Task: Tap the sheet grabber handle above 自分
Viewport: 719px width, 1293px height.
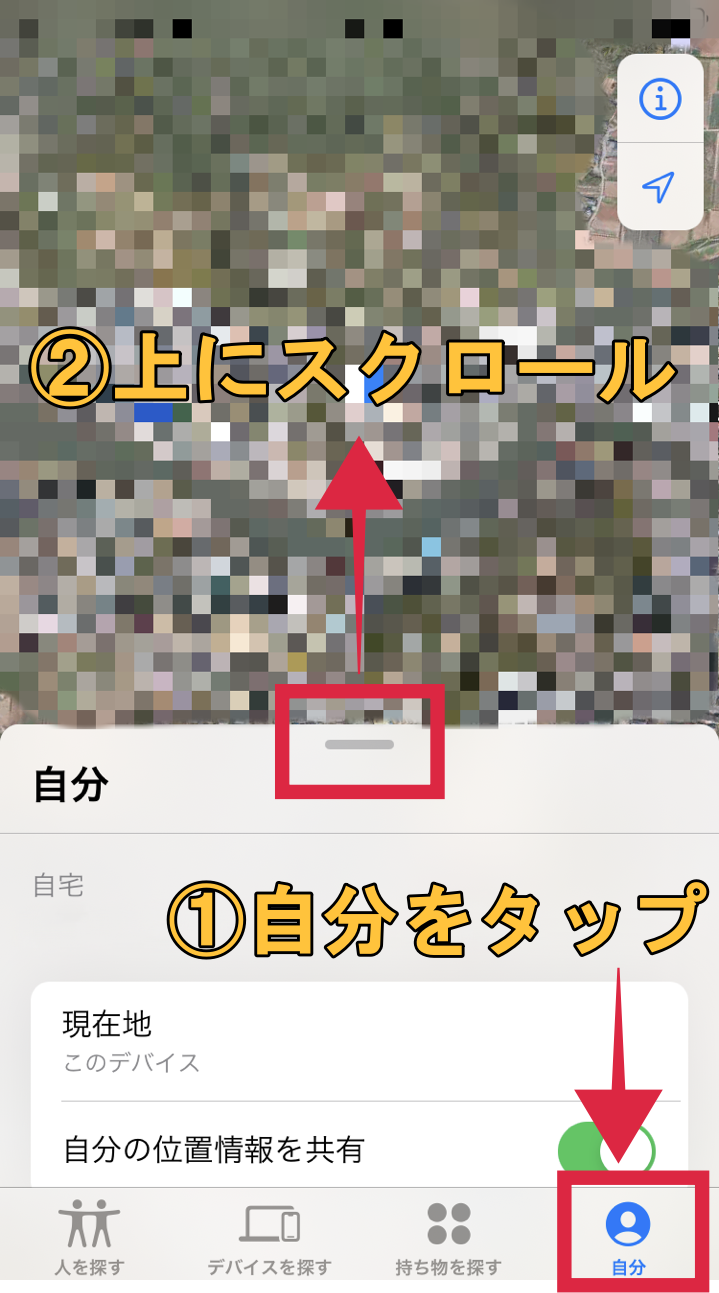Action: [360, 744]
